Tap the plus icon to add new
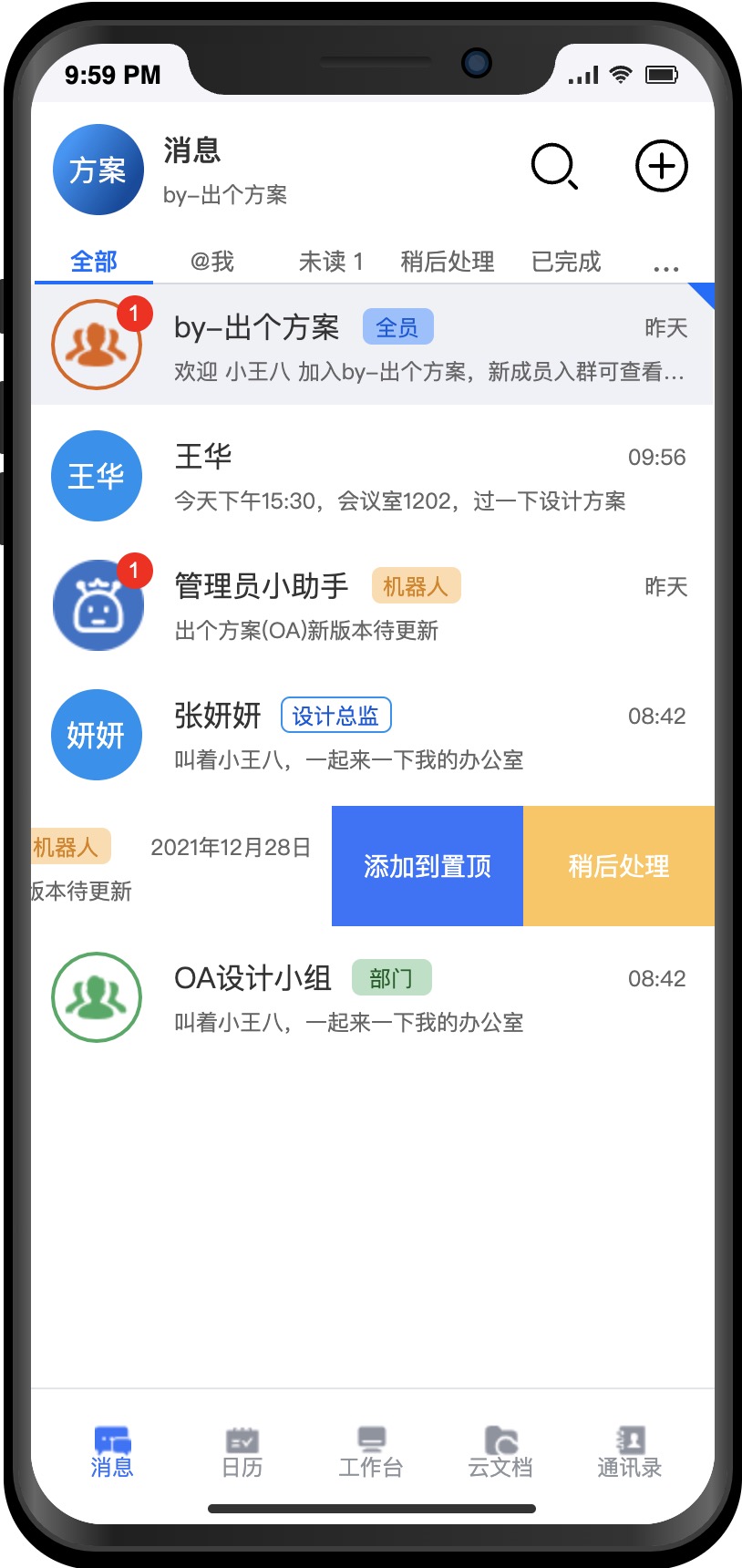 661,166
